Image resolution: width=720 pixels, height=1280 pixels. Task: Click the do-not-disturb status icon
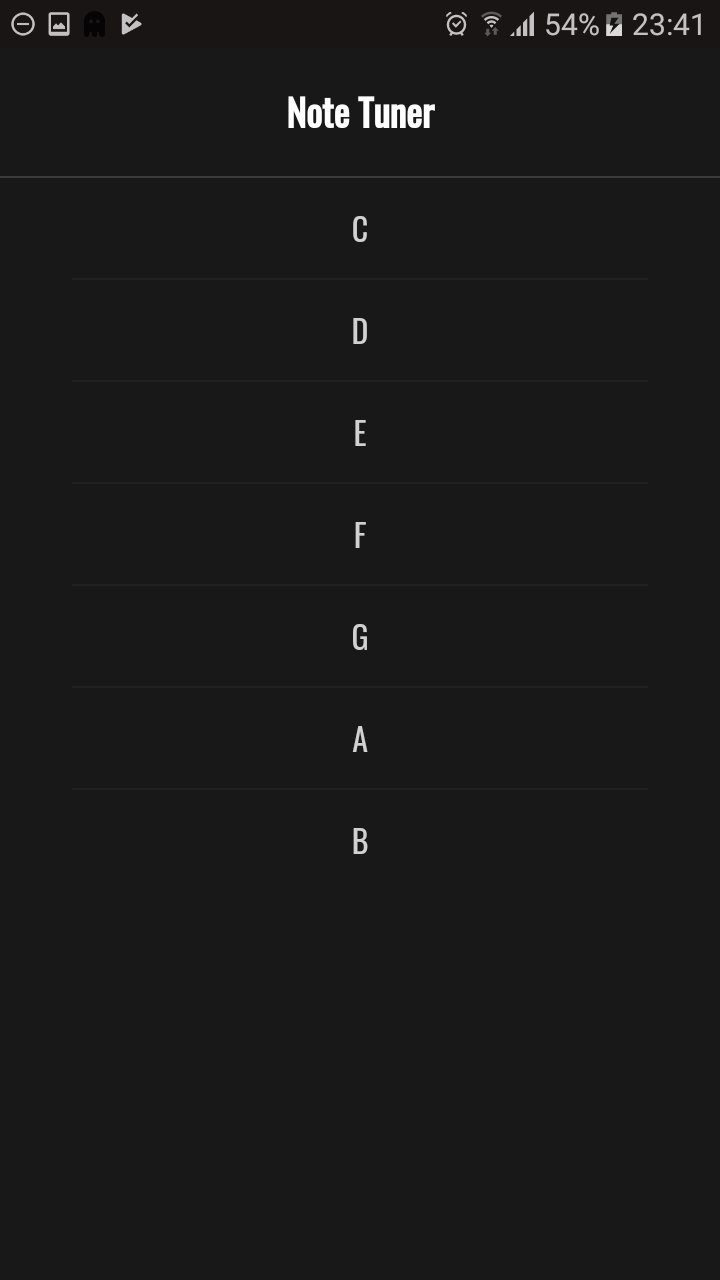click(22, 22)
